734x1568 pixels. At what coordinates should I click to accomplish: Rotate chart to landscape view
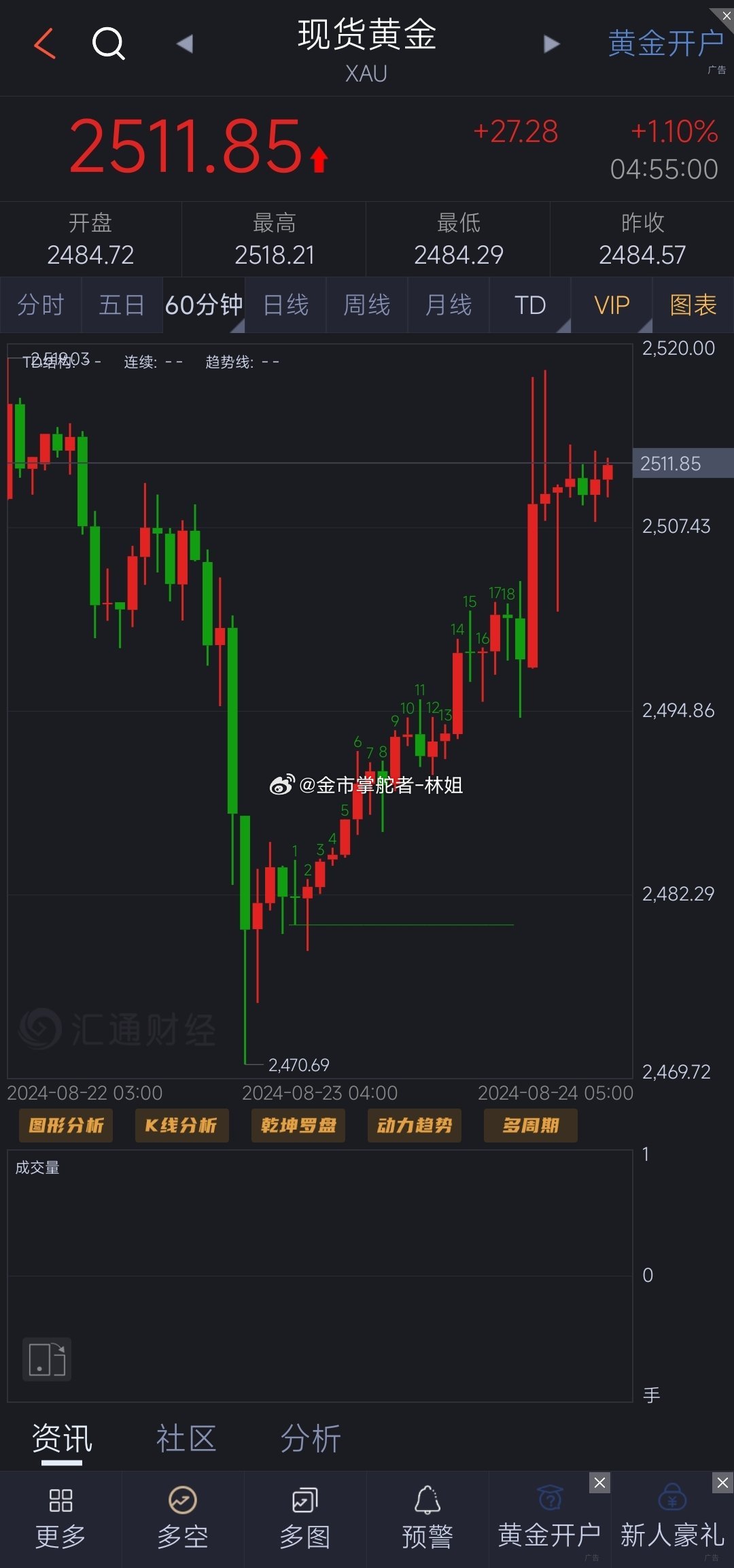(x=47, y=1359)
